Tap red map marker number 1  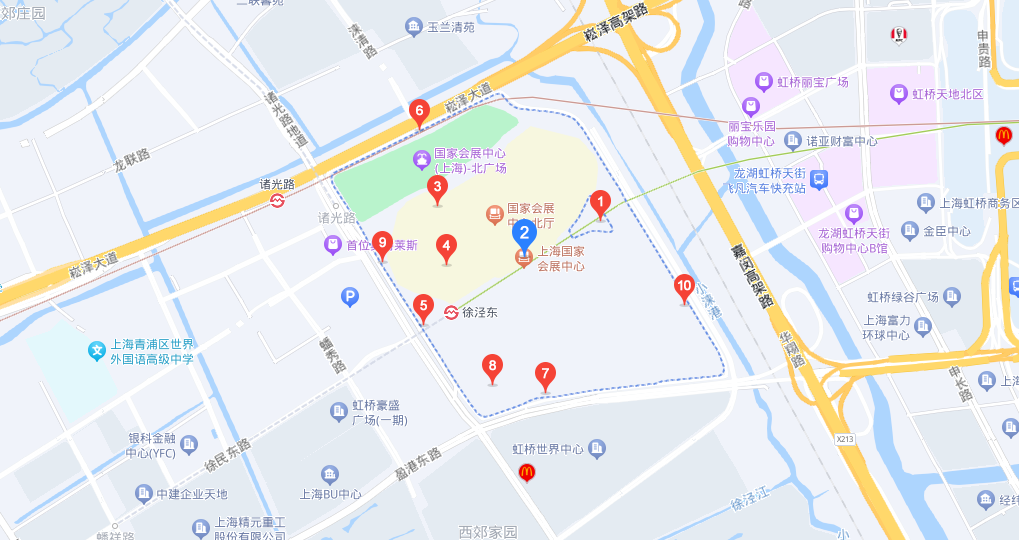point(600,203)
